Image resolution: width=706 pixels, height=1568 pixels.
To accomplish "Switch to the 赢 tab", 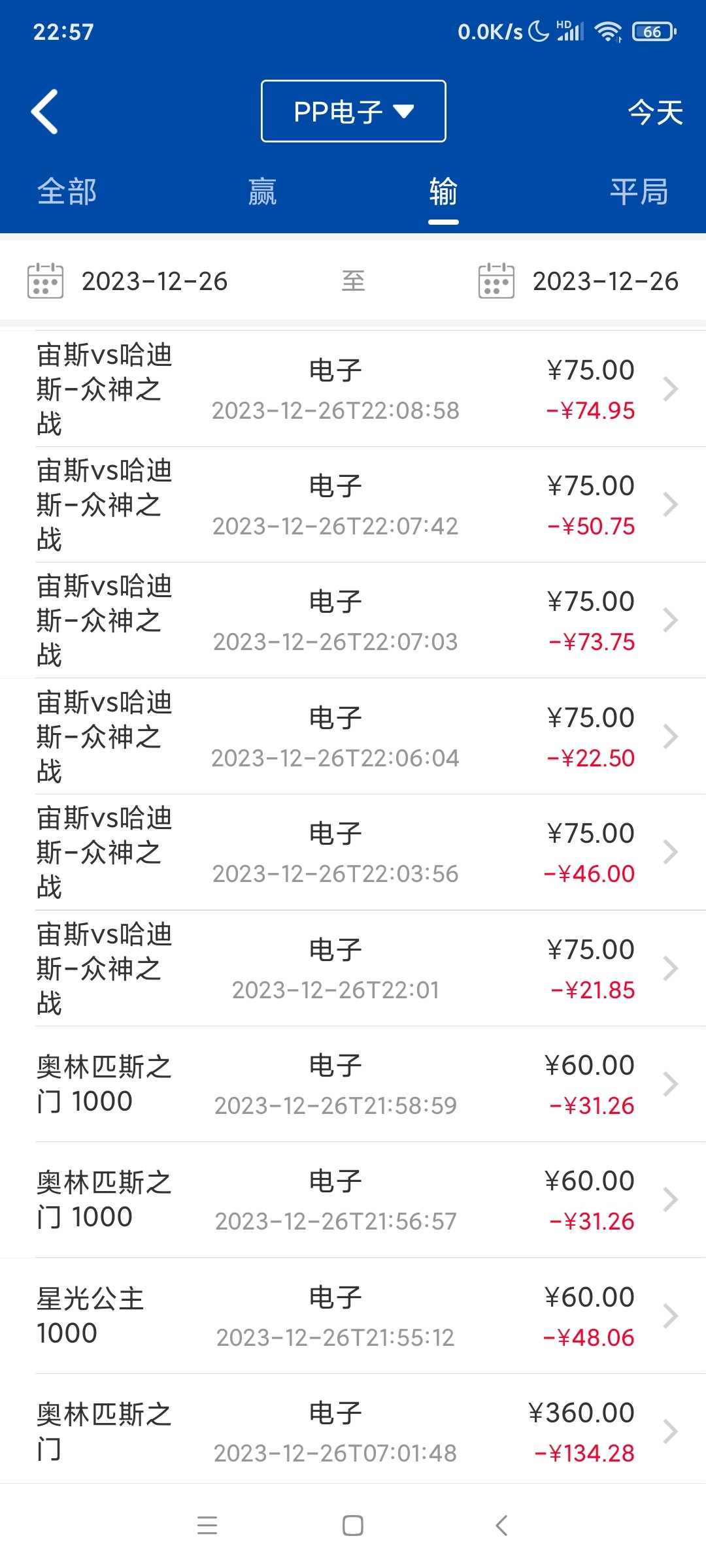I will click(x=263, y=192).
